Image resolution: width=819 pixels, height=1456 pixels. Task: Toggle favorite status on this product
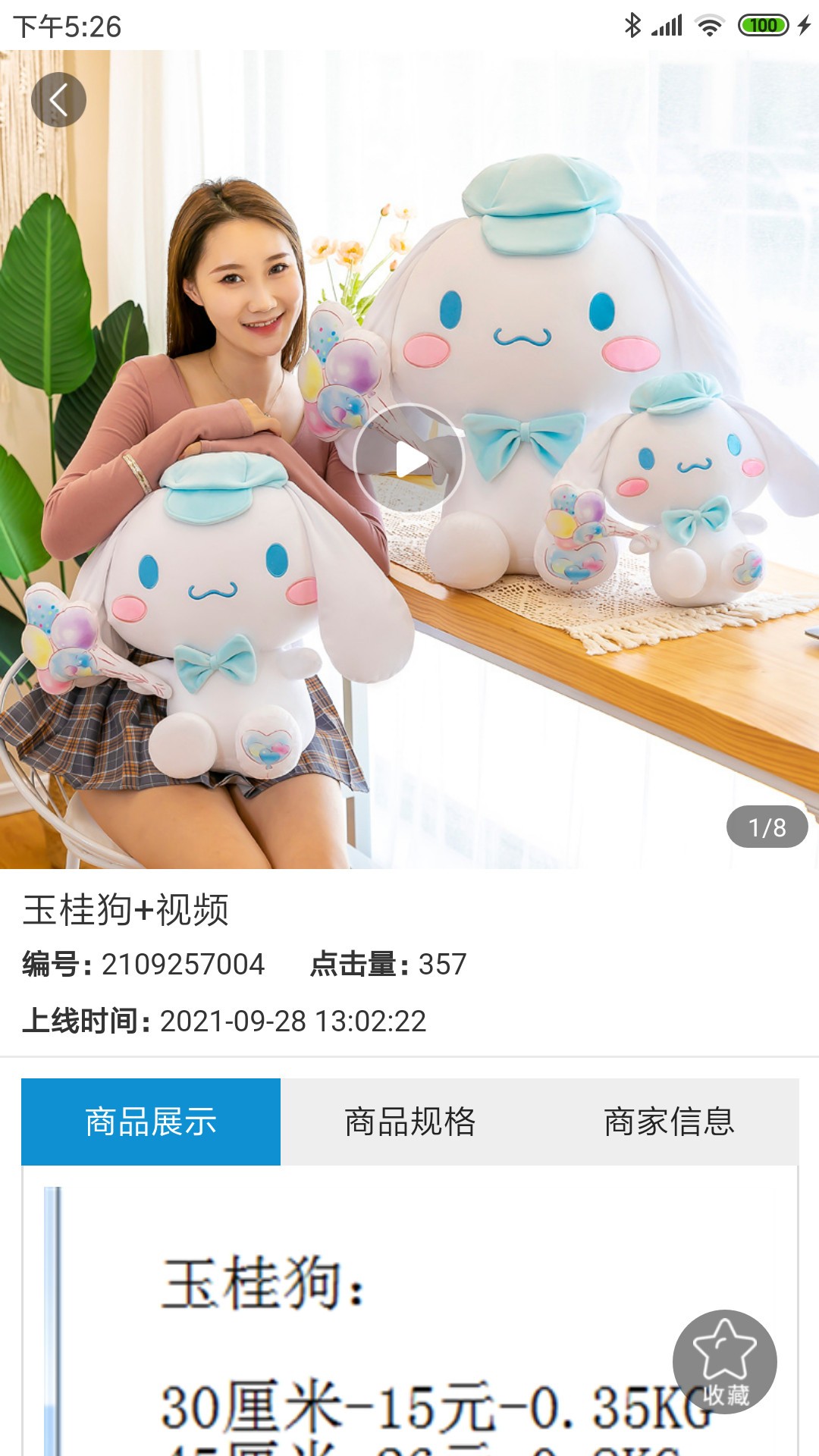click(724, 1357)
